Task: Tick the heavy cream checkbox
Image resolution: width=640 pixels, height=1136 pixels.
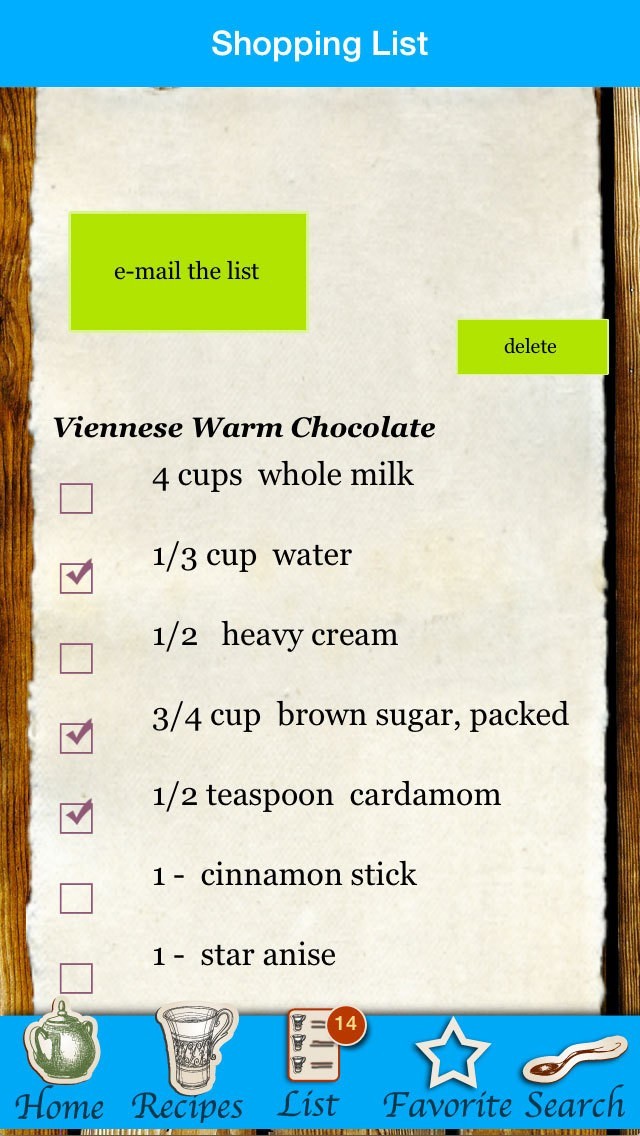Action: [77, 658]
